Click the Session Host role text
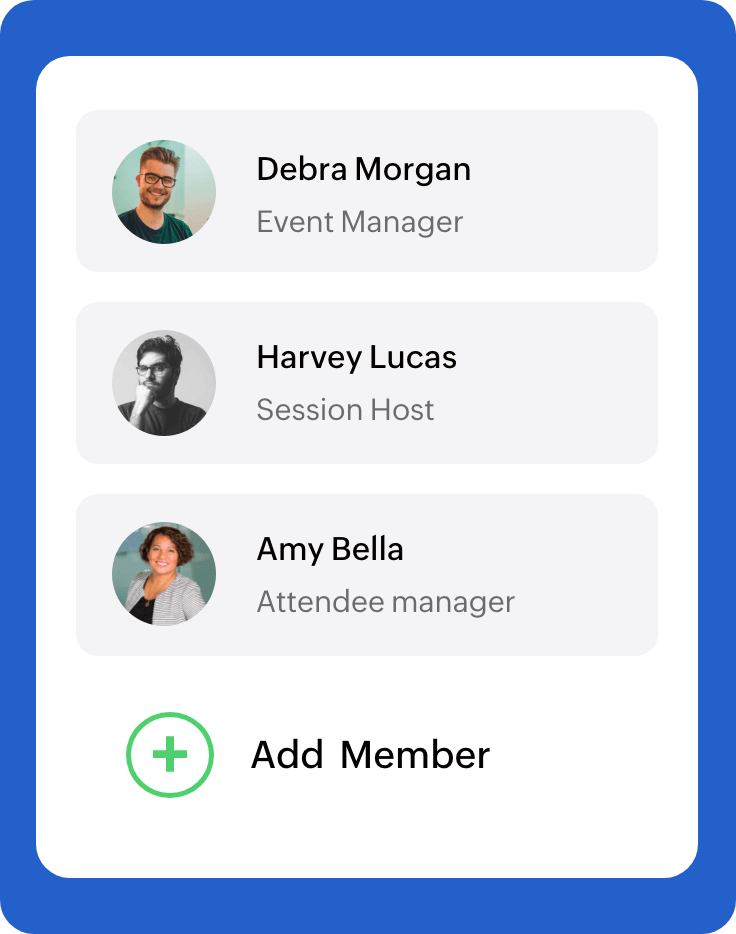The height and width of the screenshot is (934, 736). (345, 409)
